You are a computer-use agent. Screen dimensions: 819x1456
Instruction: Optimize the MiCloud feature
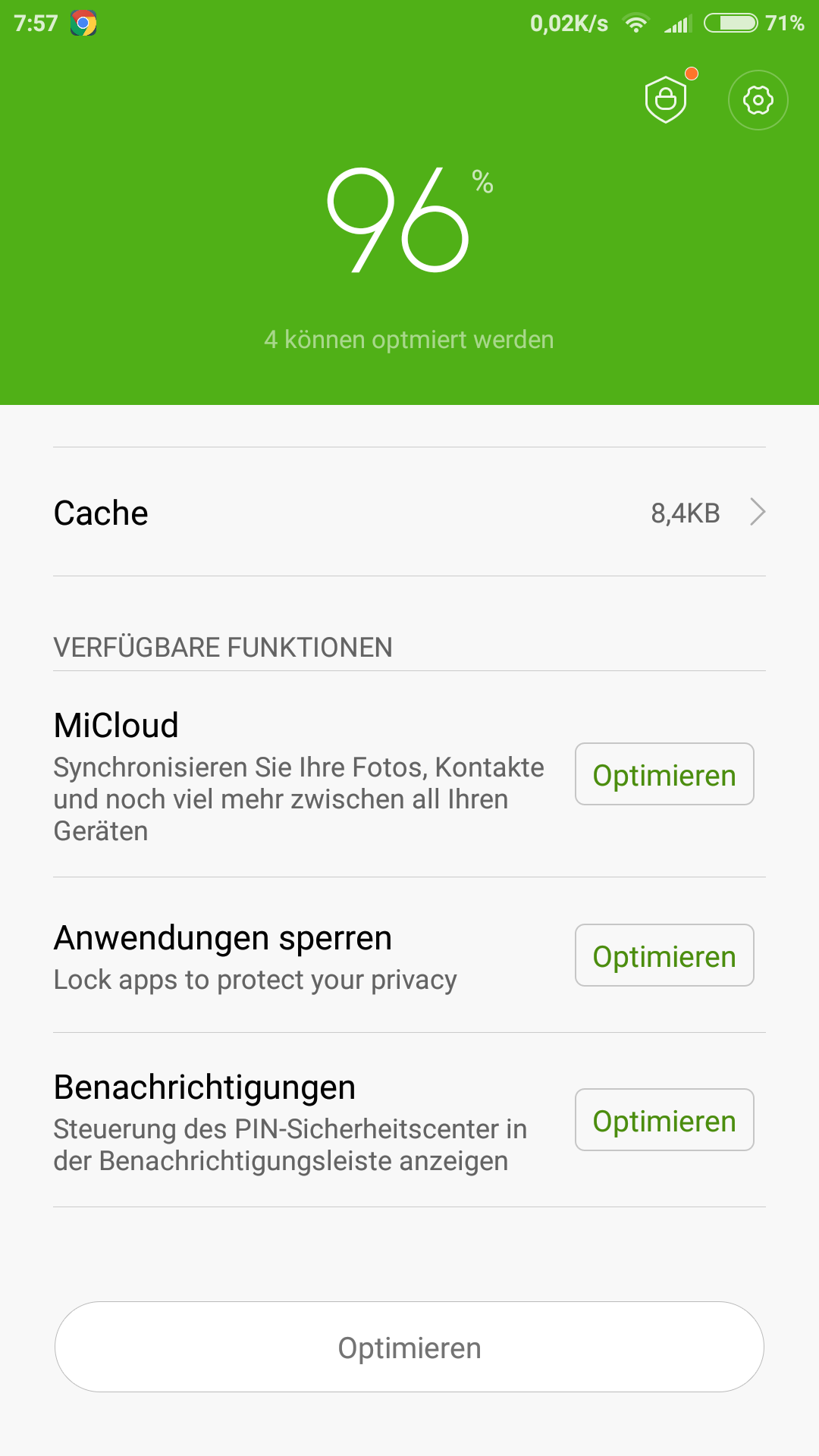click(664, 774)
